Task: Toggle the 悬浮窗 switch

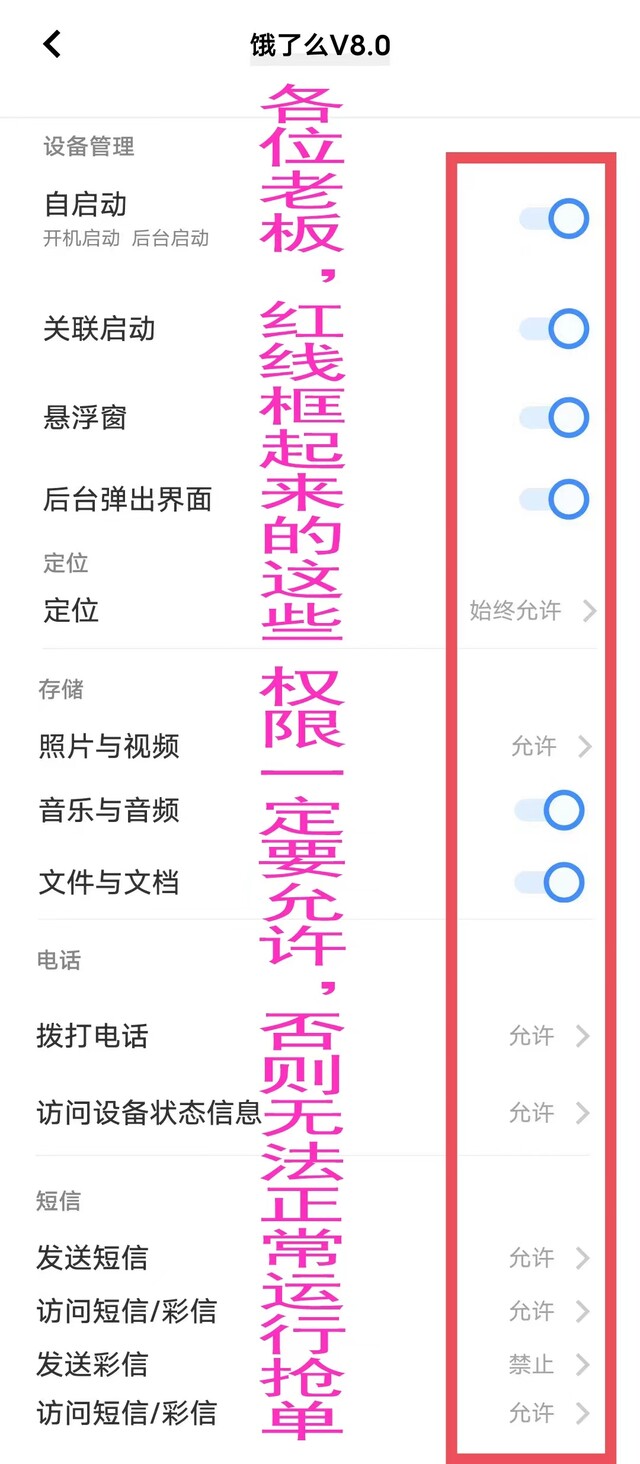Action: [x=554, y=418]
